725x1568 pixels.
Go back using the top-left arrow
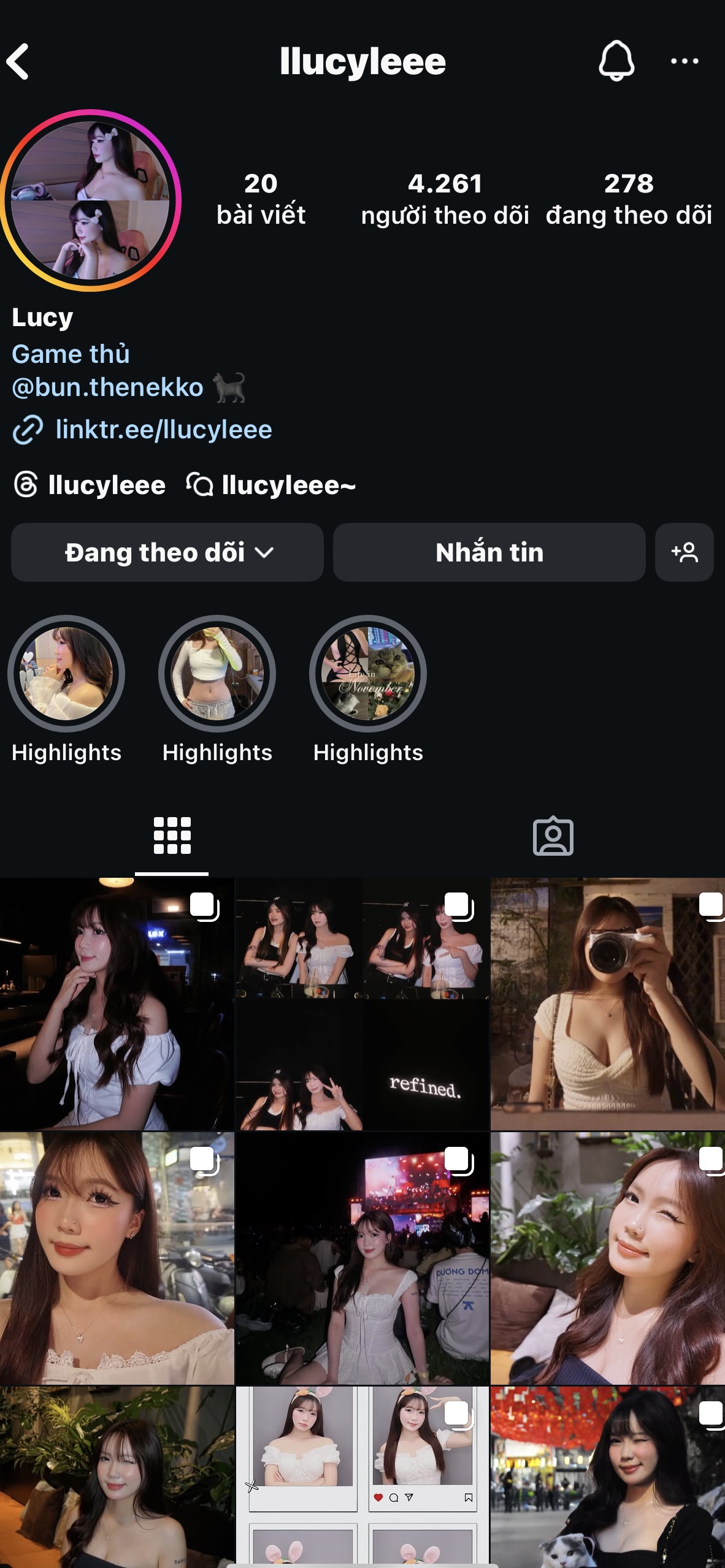pos(18,61)
